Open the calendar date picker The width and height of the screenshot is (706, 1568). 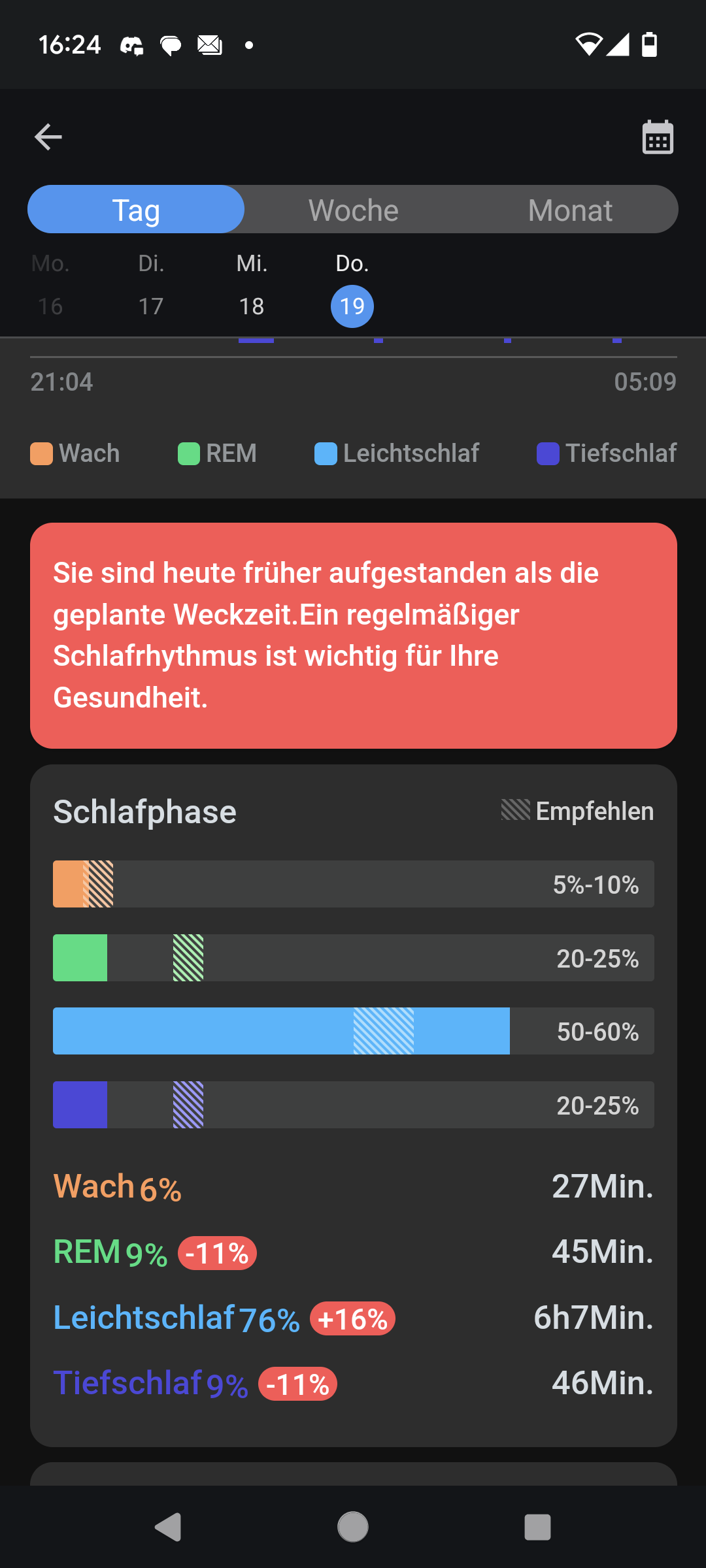pyautogui.click(x=658, y=137)
